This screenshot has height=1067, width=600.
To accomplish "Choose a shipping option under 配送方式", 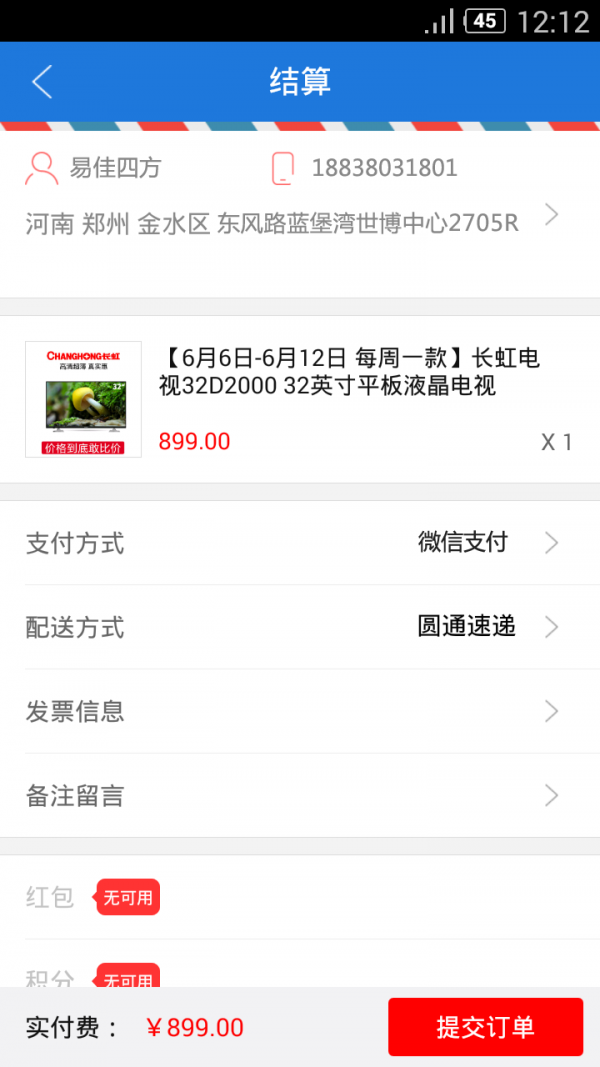I will click(300, 627).
